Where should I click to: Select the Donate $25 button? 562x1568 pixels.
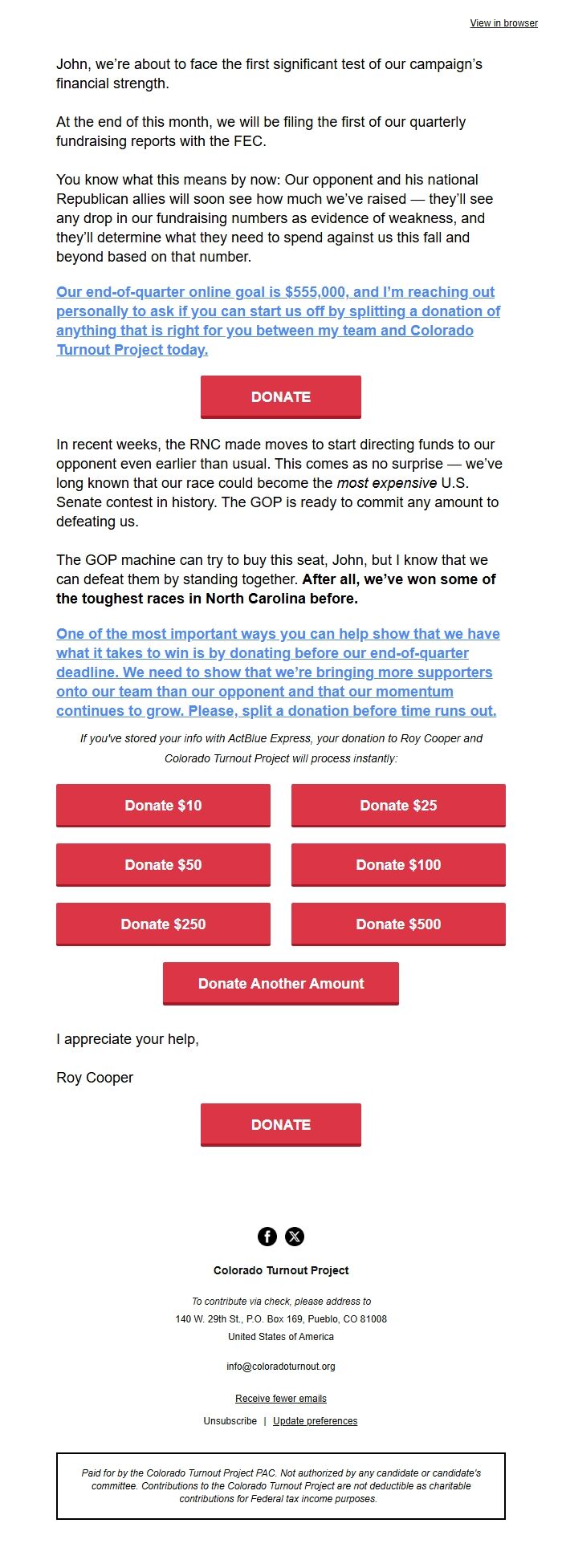point(398,805)
